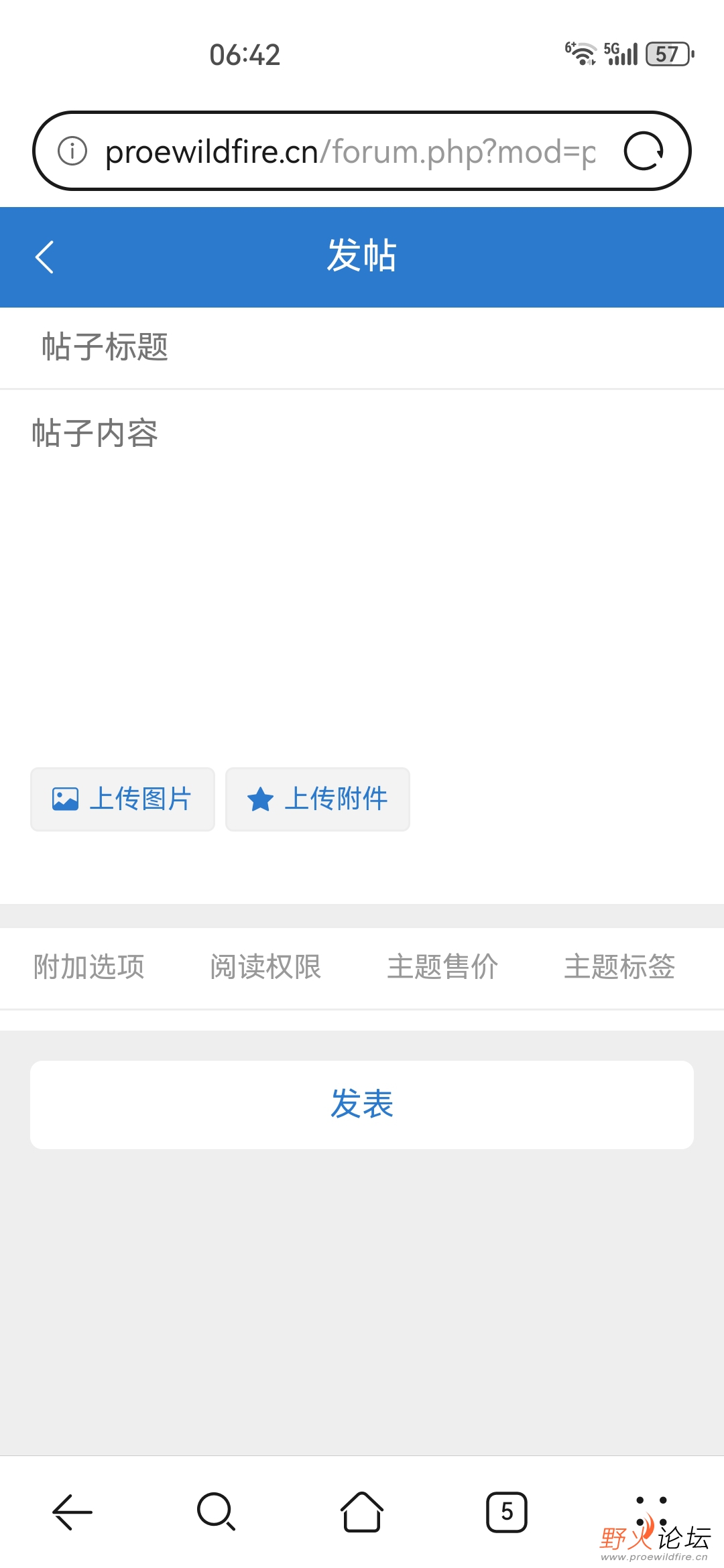Image resolution: width=724 pixels, height=1568 pixels.
Task: Switch to the 阅读权限 tab
Action: (265, 967)
